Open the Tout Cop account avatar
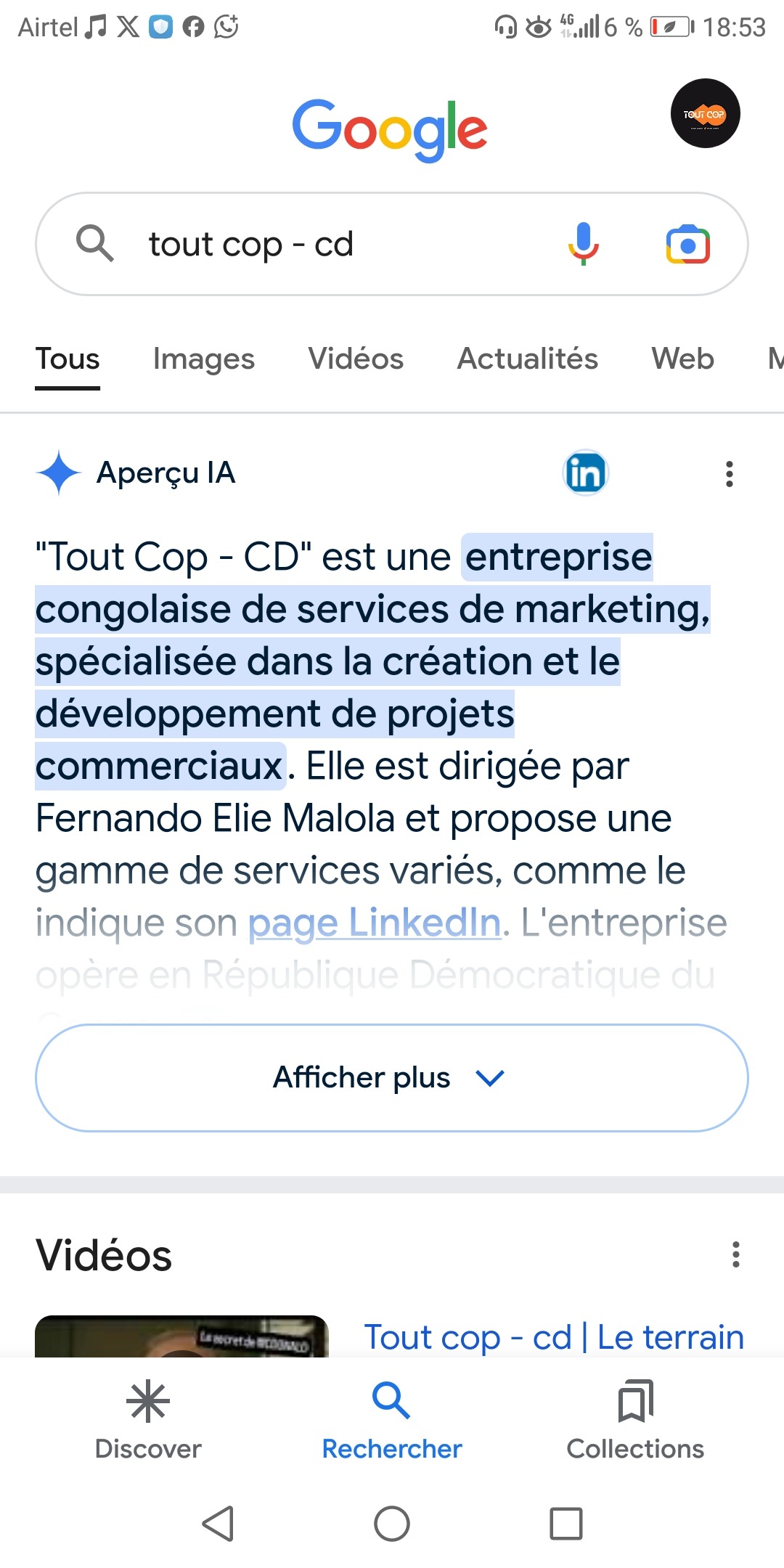Image resolution: width=784 pixels, height=1568 pixels. (705, 113)
